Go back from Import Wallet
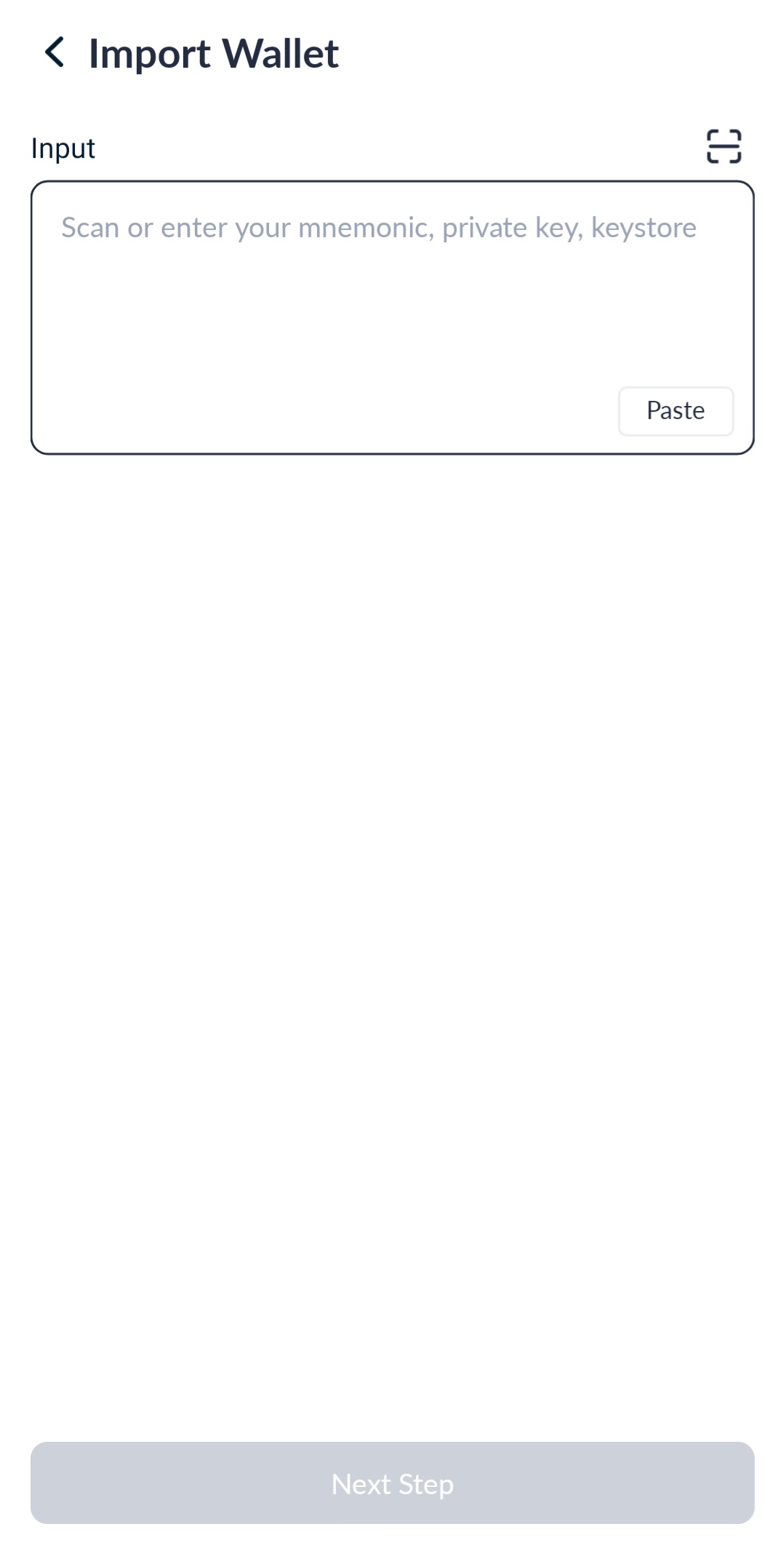The image size is (784, 1548). (55, 53)
